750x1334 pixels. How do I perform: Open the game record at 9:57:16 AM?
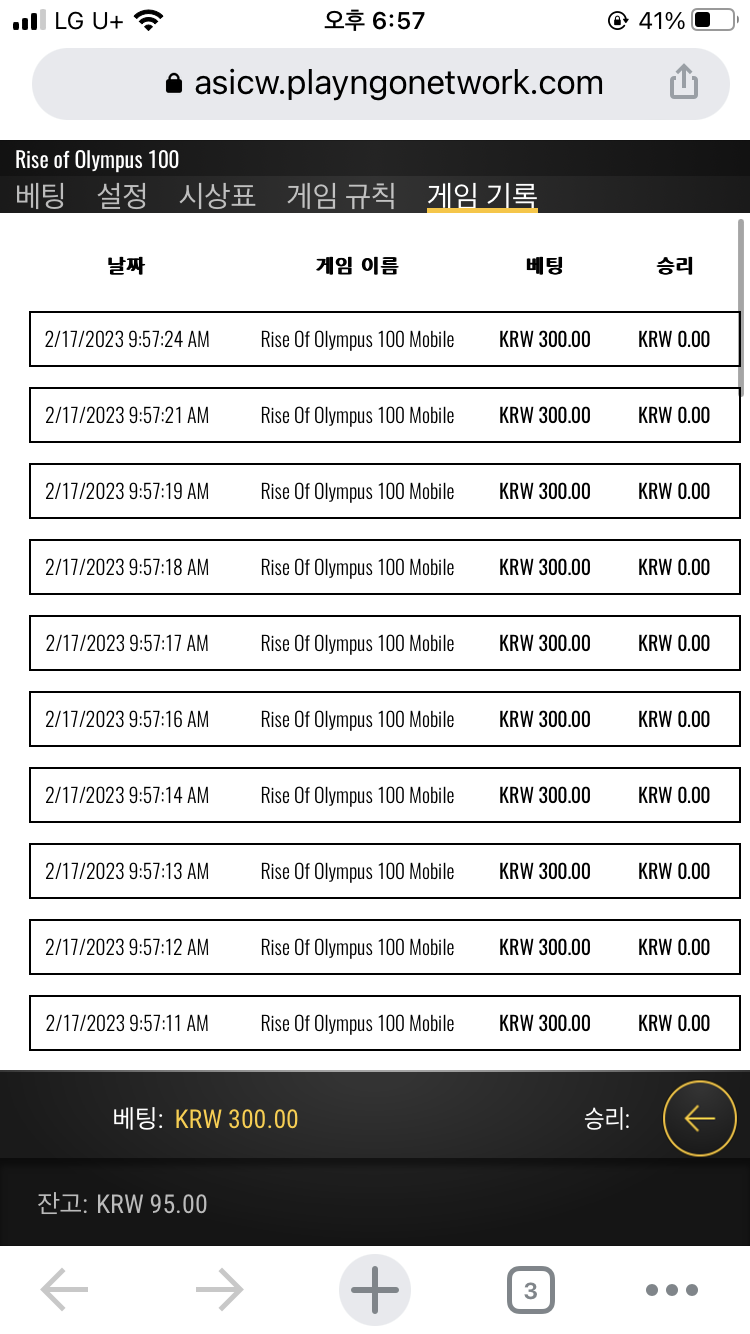[x=385, y=719]
